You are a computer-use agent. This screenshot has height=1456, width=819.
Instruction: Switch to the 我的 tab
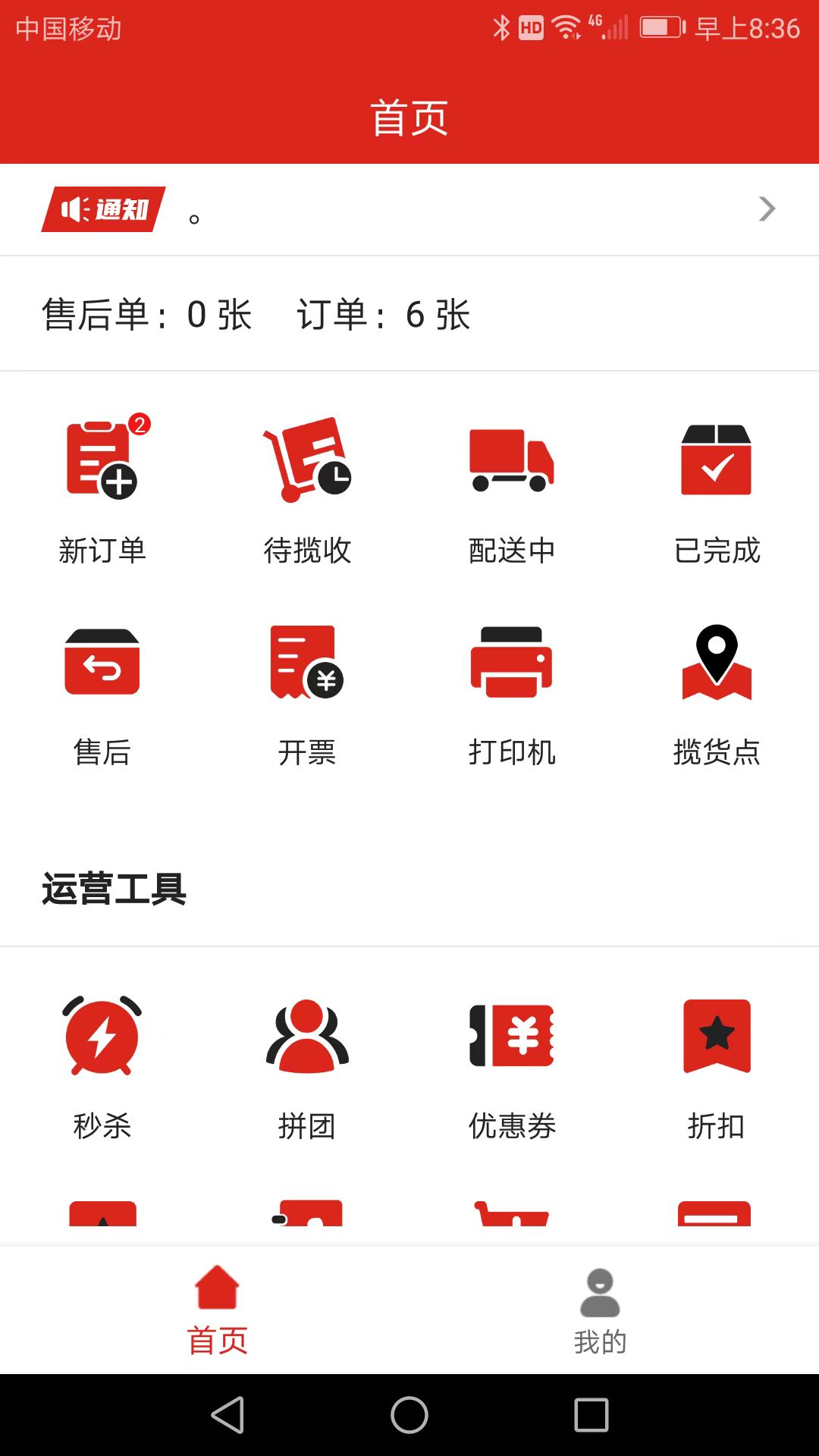(x=600, y=1311)
